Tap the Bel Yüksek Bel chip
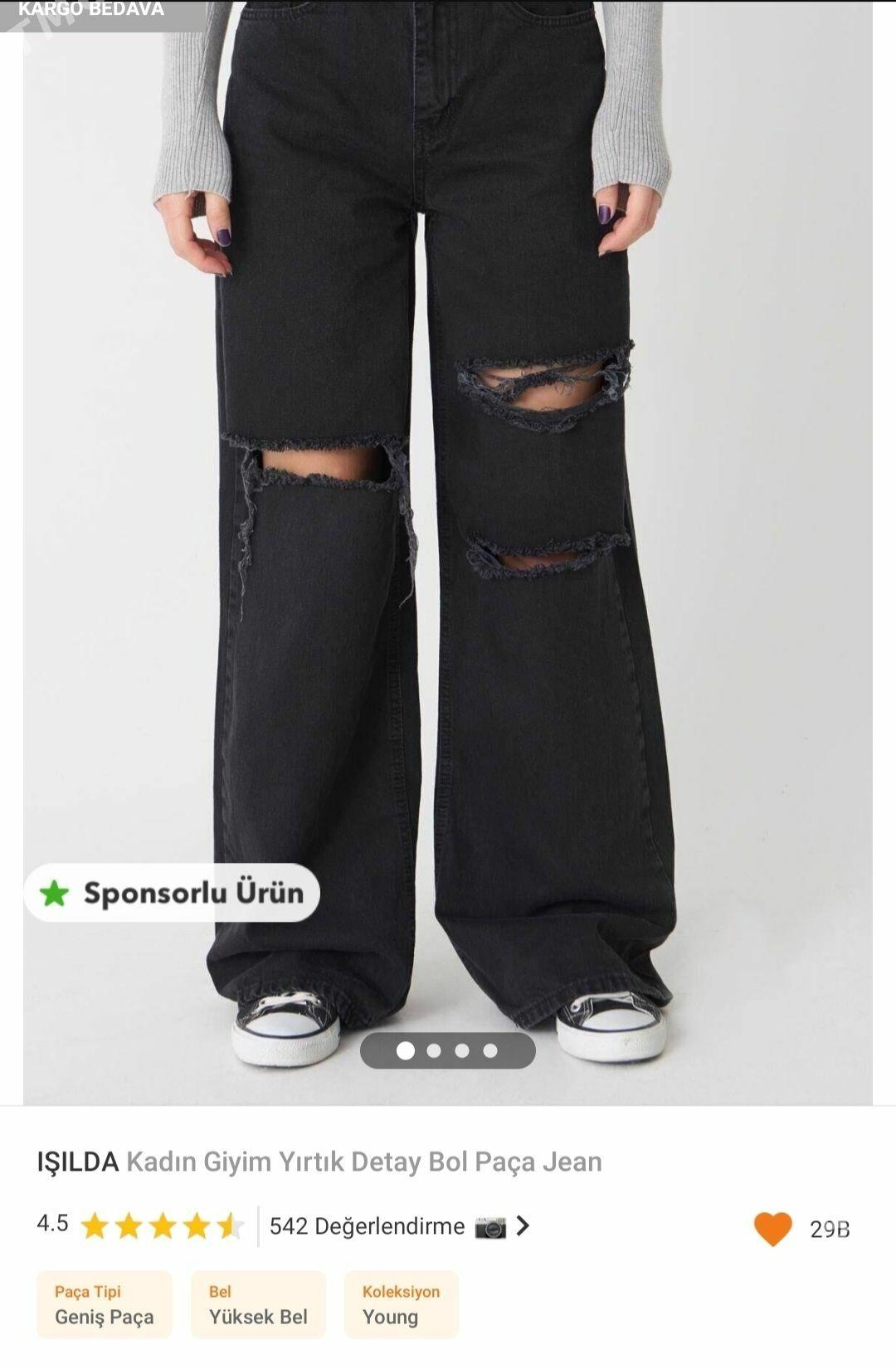Image resolution: width=896 pixels, height=1369 pixels. (x=258, y=1304)
